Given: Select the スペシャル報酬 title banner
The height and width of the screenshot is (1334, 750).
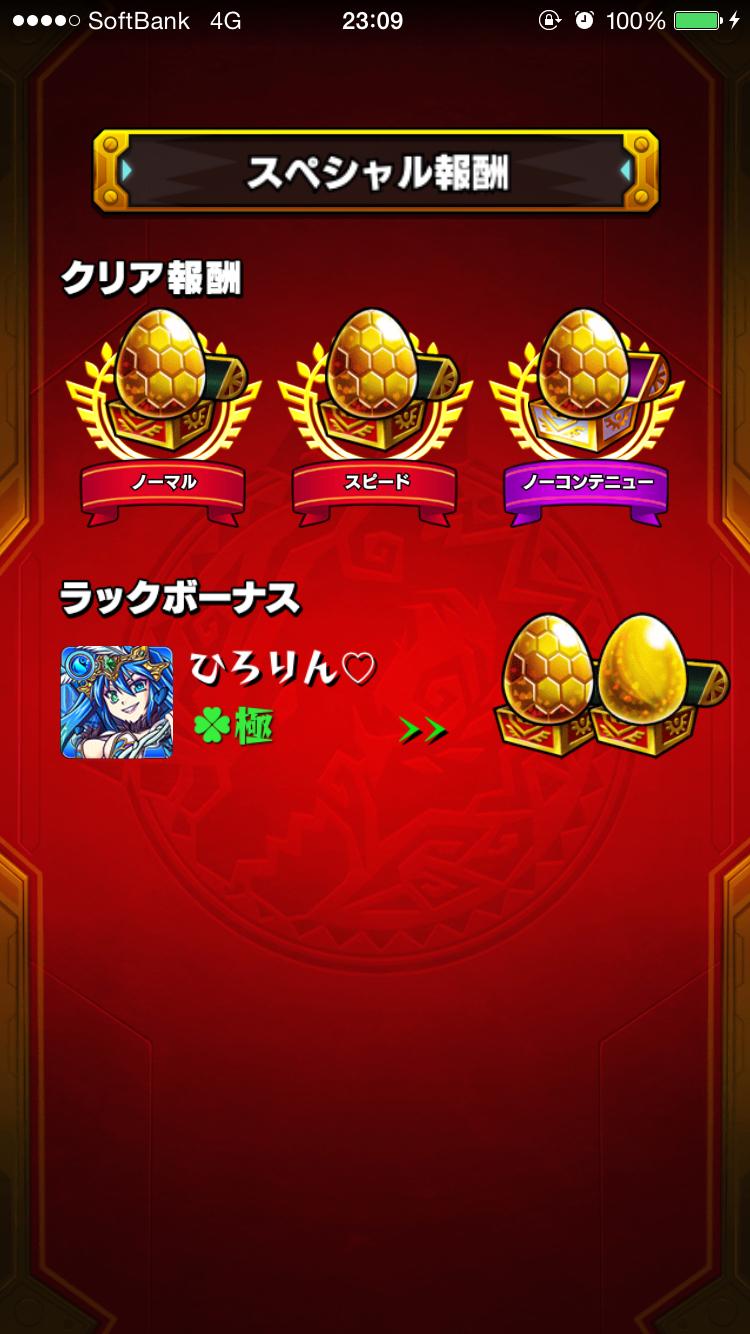Looking at the screenshot, I should pyautogui.click(x=375, y=170).
